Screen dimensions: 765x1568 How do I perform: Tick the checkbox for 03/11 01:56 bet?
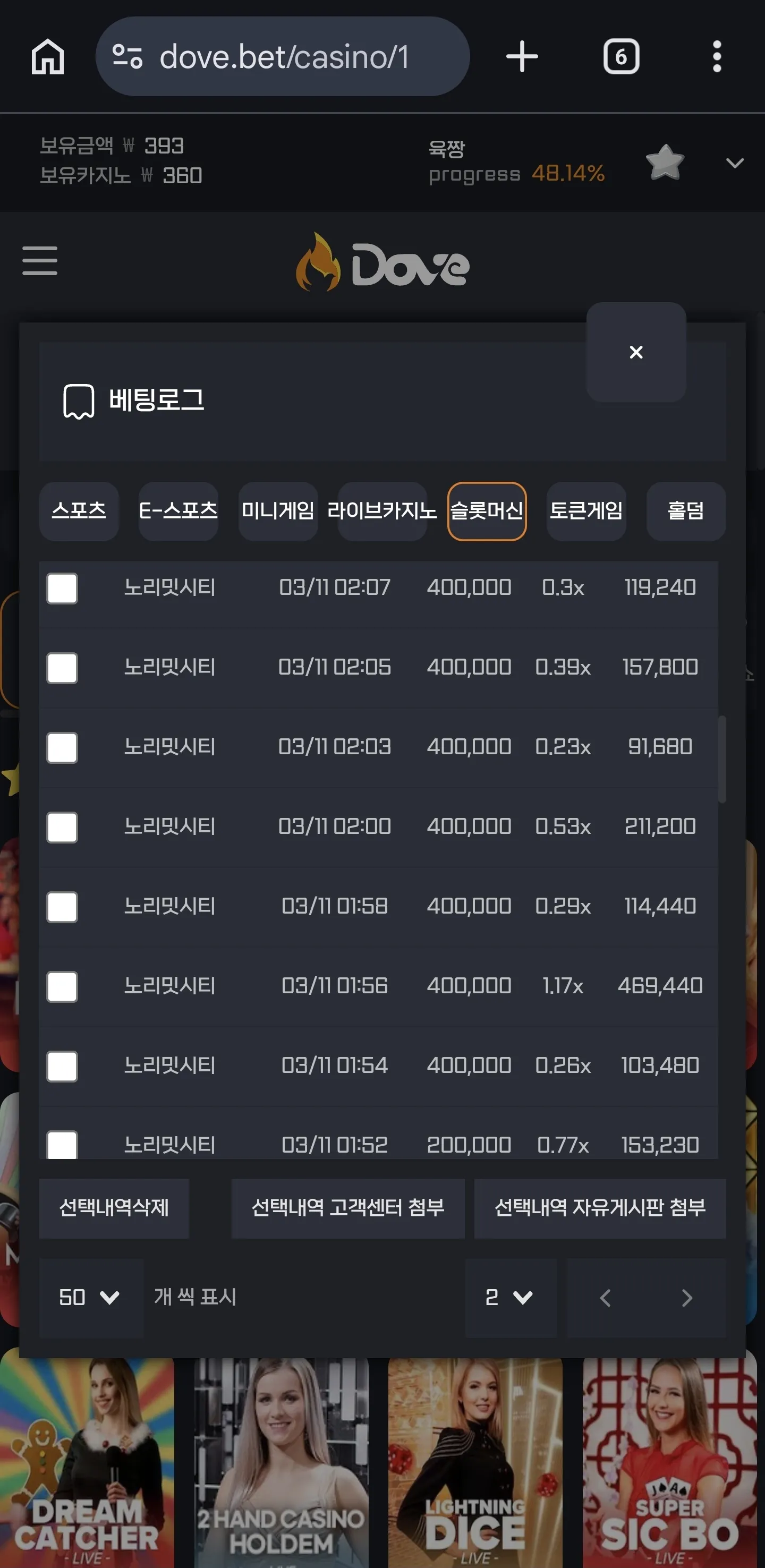tap(62, 986)
